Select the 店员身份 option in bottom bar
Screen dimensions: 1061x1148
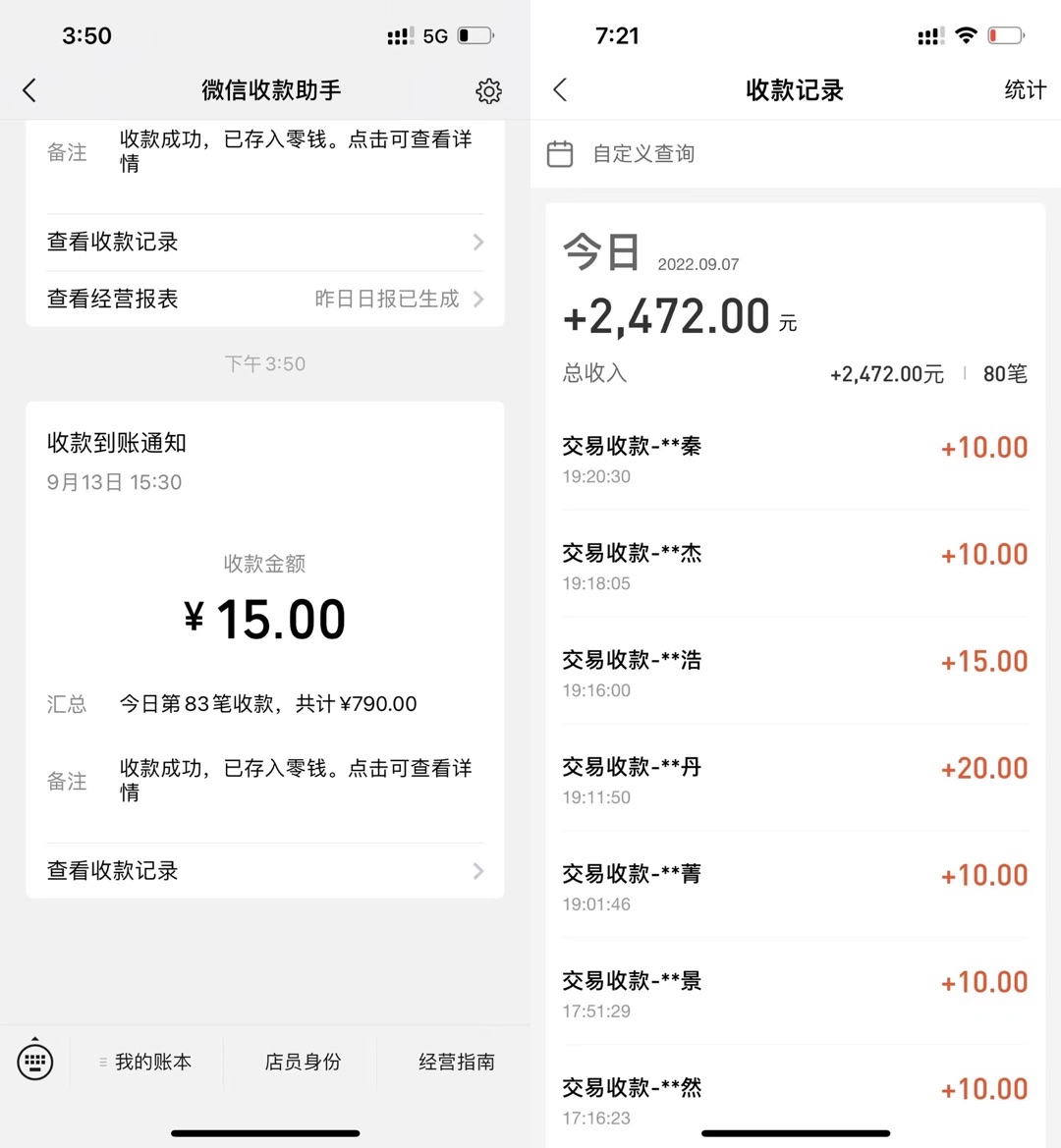(303, 1063)
